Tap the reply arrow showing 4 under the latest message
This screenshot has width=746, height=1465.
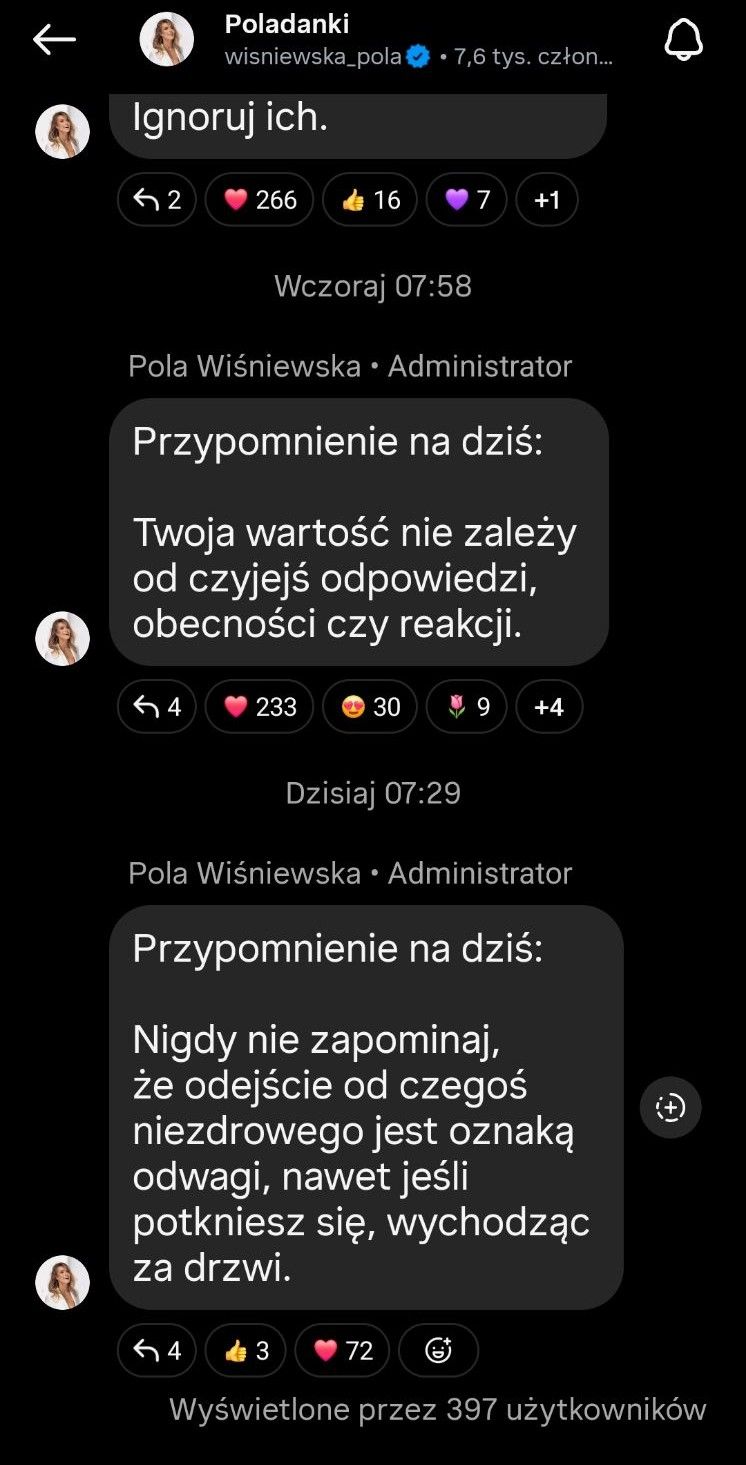coord(156,1350)
